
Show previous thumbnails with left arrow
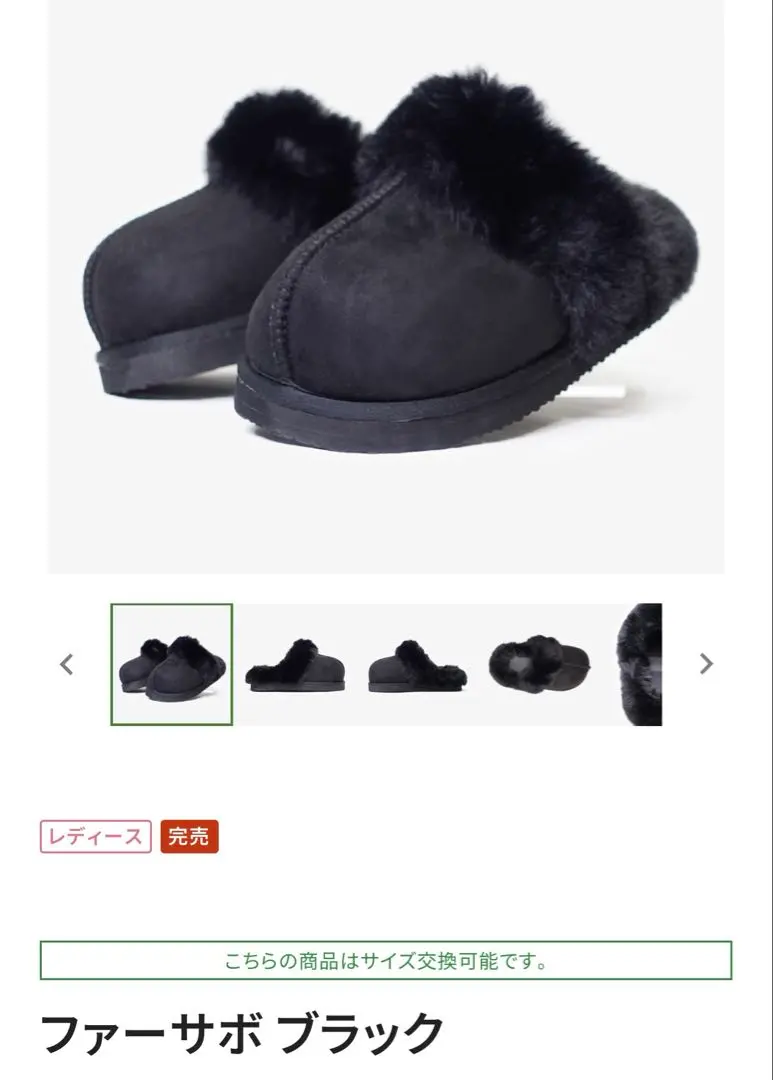click(67, 664)
